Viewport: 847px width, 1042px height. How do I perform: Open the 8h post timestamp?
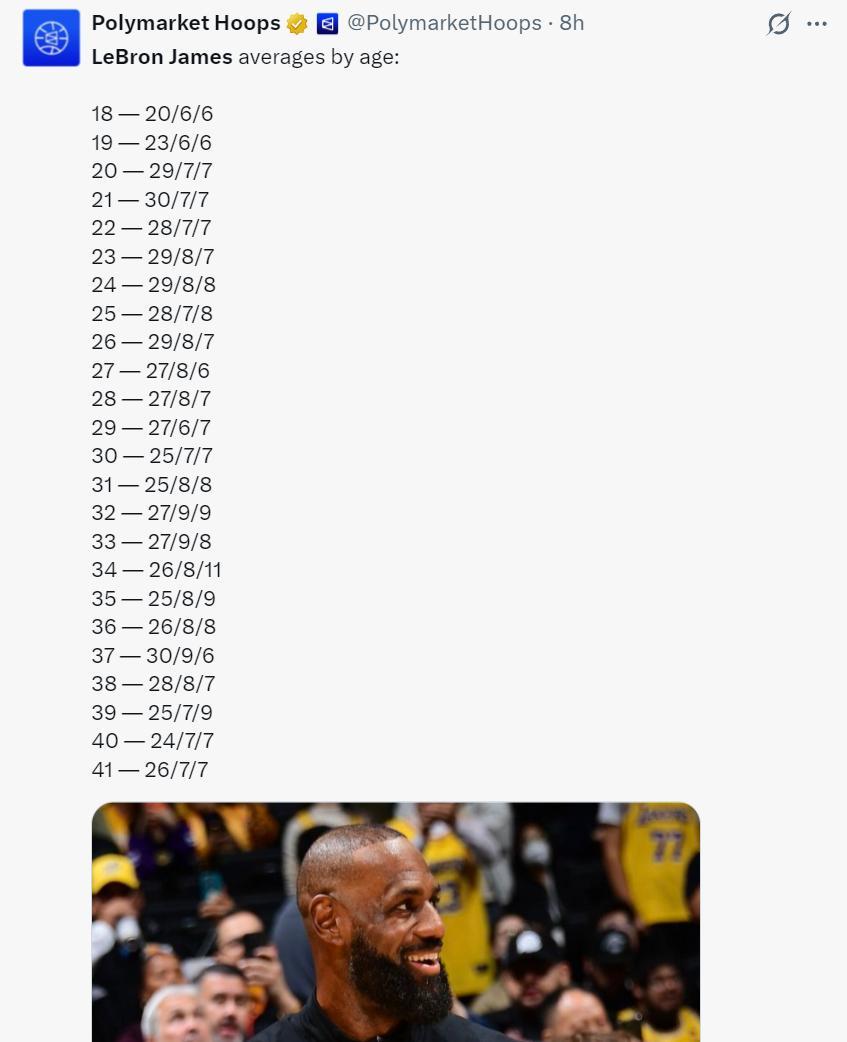572,23
